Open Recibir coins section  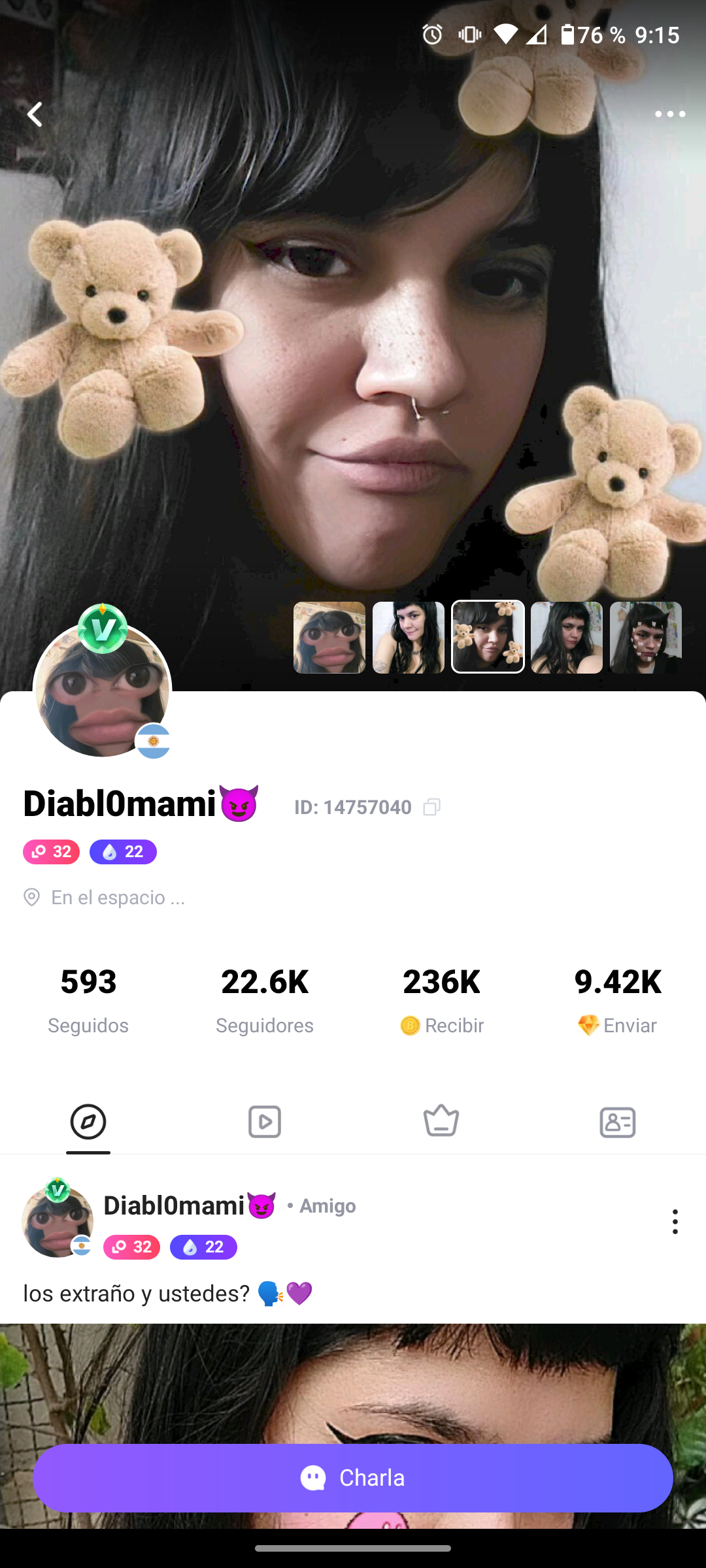pyautogui.click(x=441, y=1000)
